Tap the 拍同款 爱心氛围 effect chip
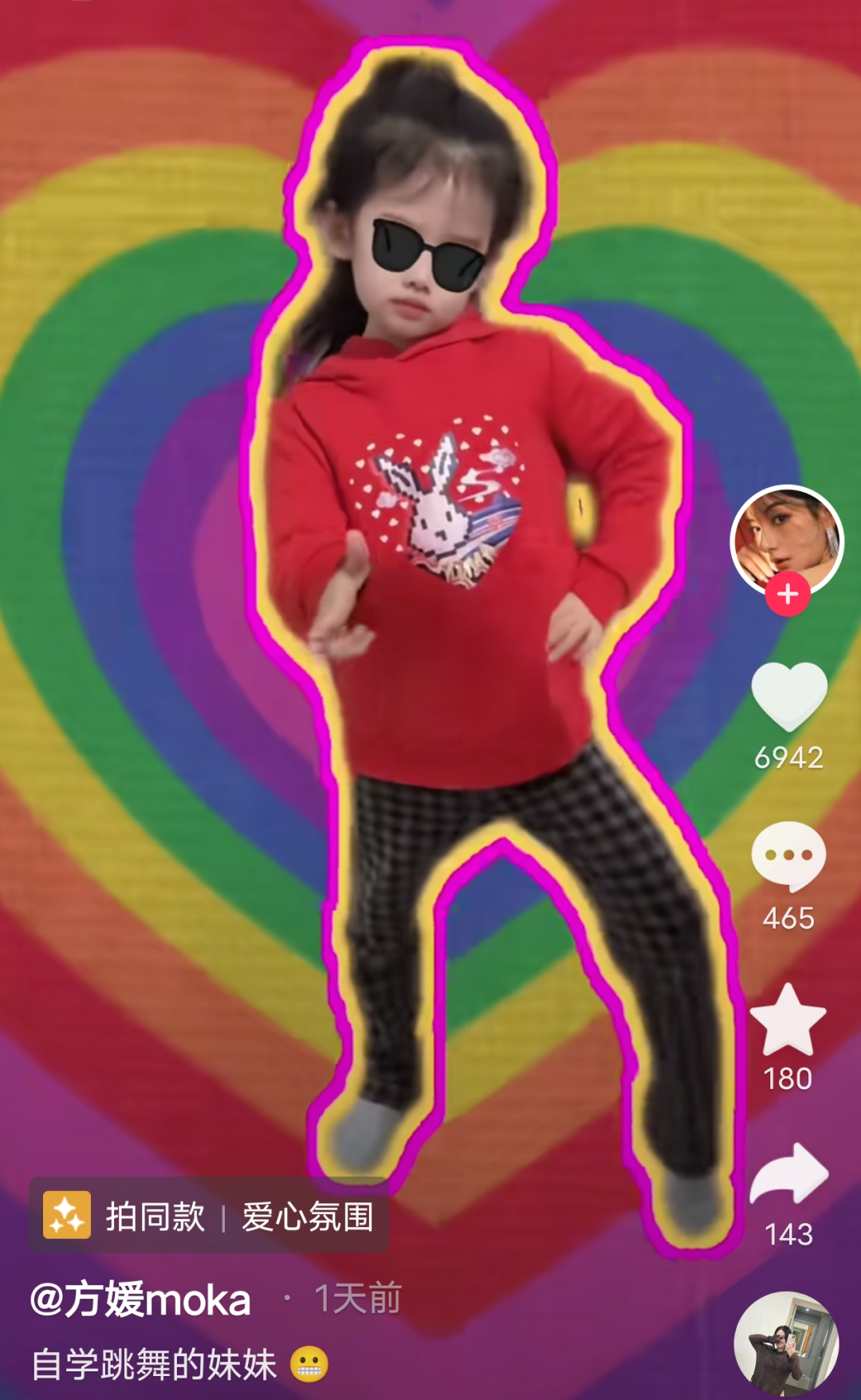861x1400 pixels. point(209,1216)
